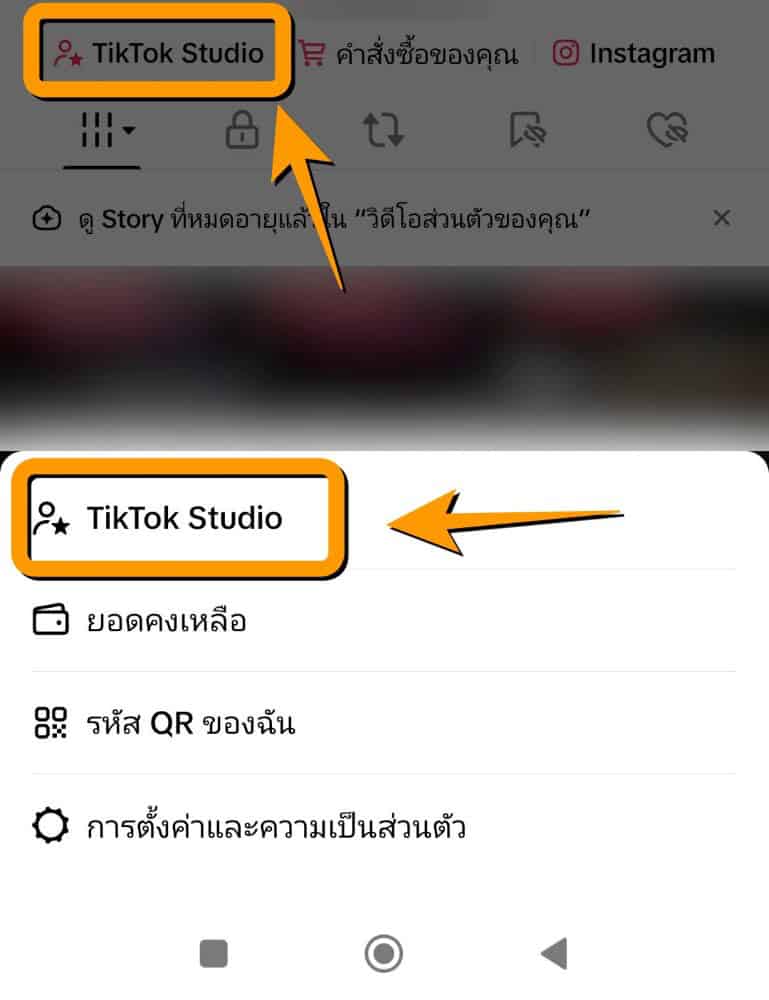
Task: Switch to the private videos lock tab
Action: (x=242, y=131)
